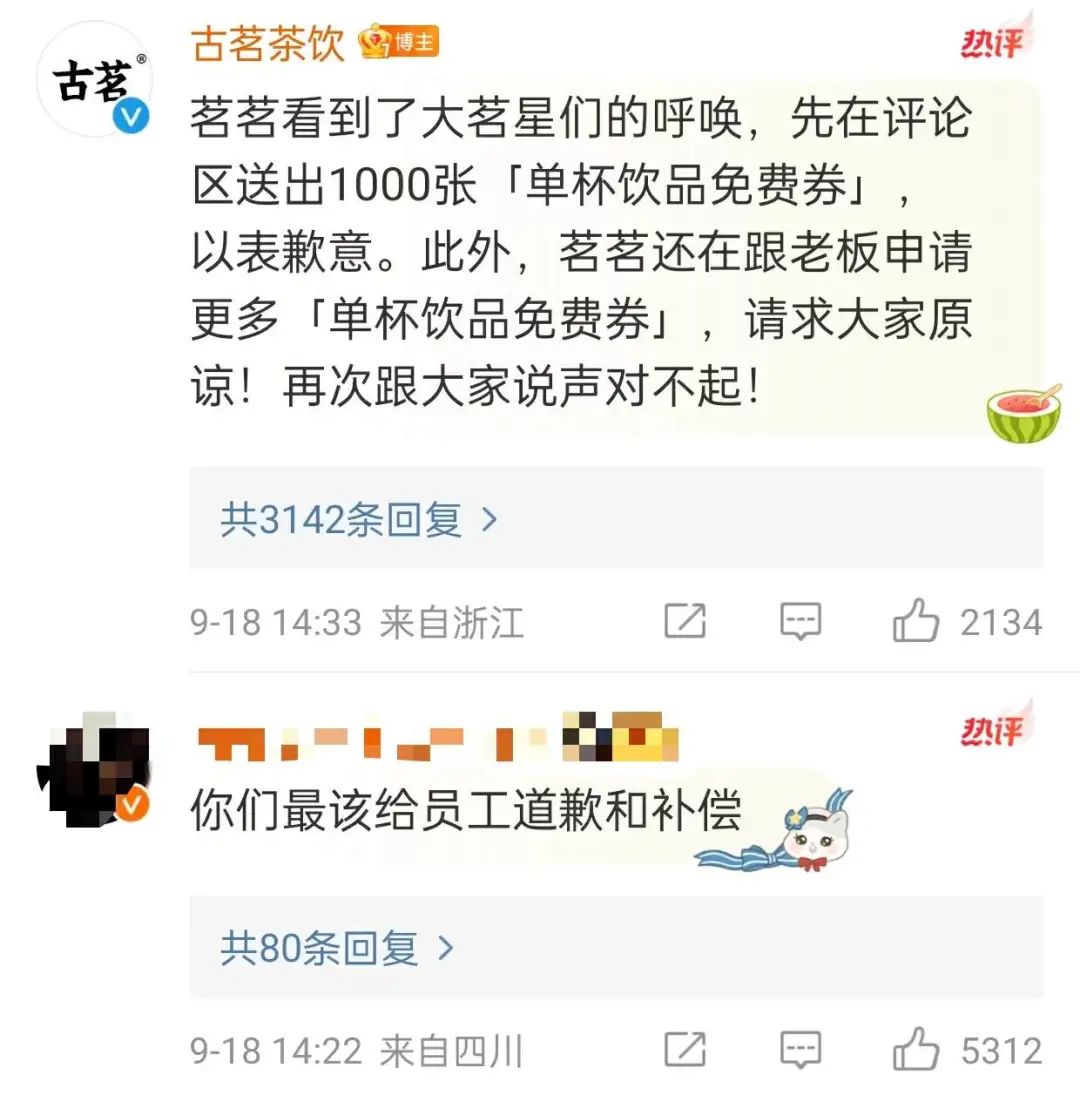This screenshot has height=1095, width=1080.
Task: Open the 古茗茶饮 username link
Action: click(267, 44)
